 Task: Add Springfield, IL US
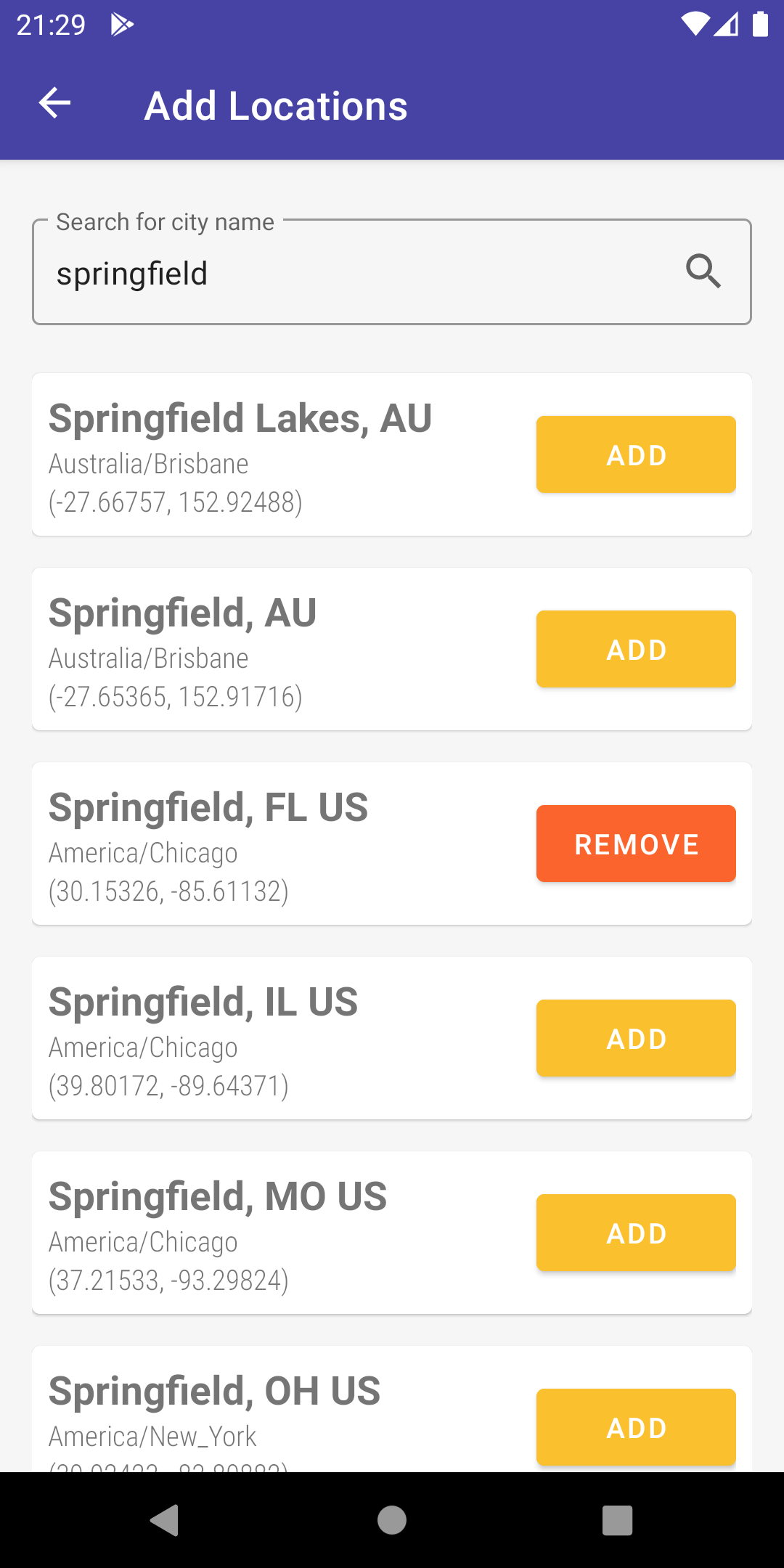(x=636, y=1038)
